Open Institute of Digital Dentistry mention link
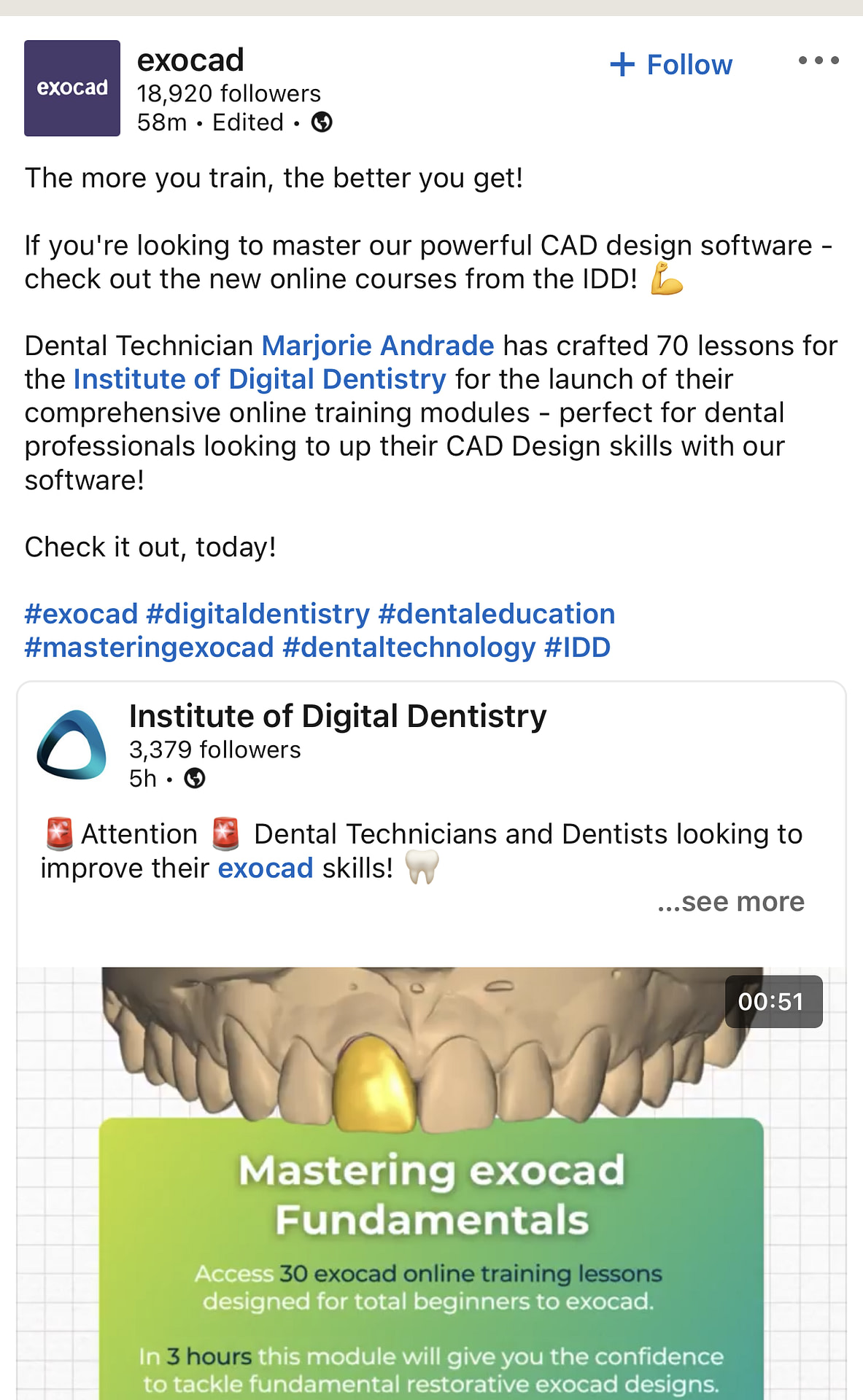 tap(260, 379)
